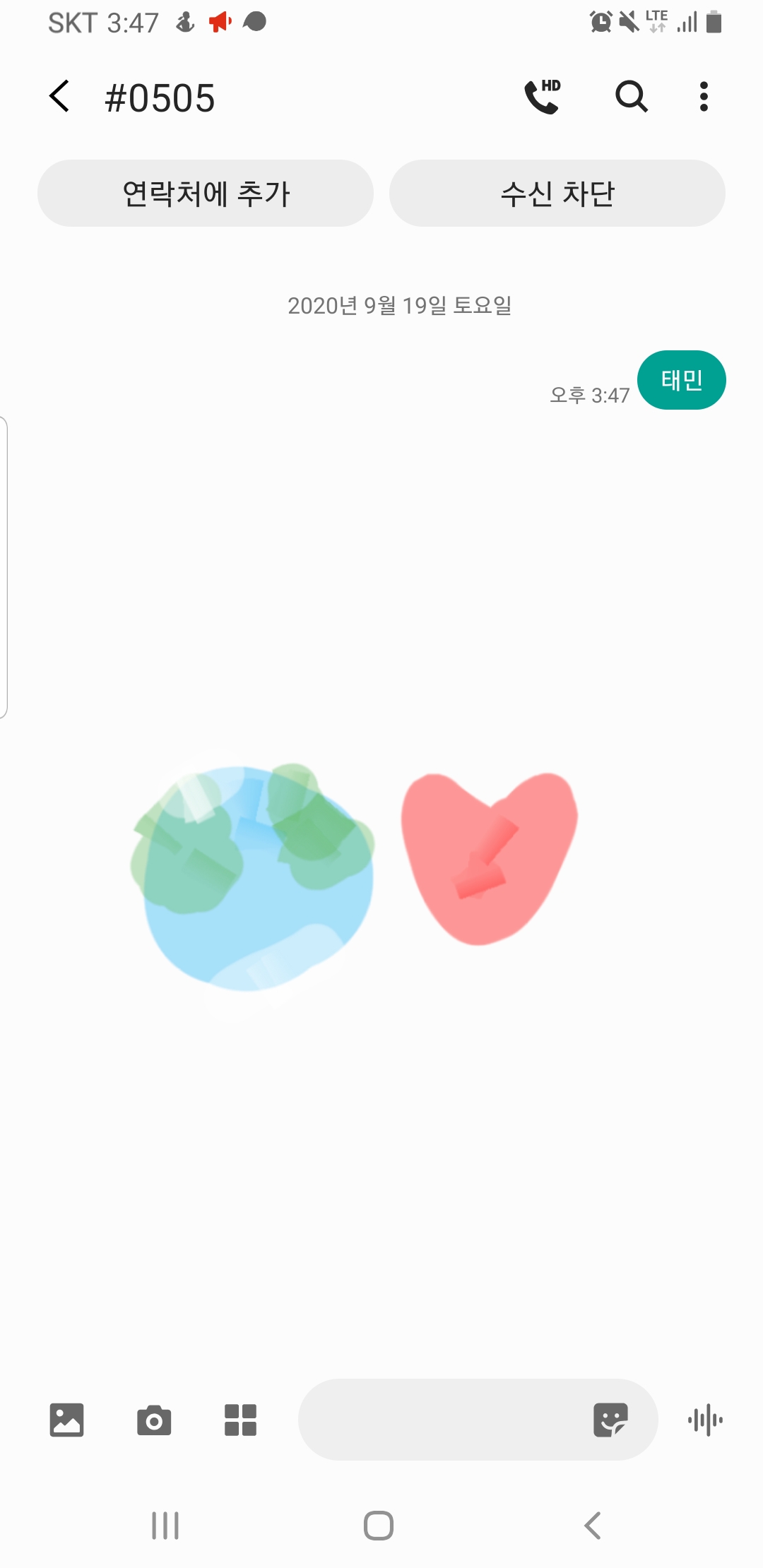Make an HD voice call to #0505
The height and width of the screenshot is (1568, 763).
point(541,97)
